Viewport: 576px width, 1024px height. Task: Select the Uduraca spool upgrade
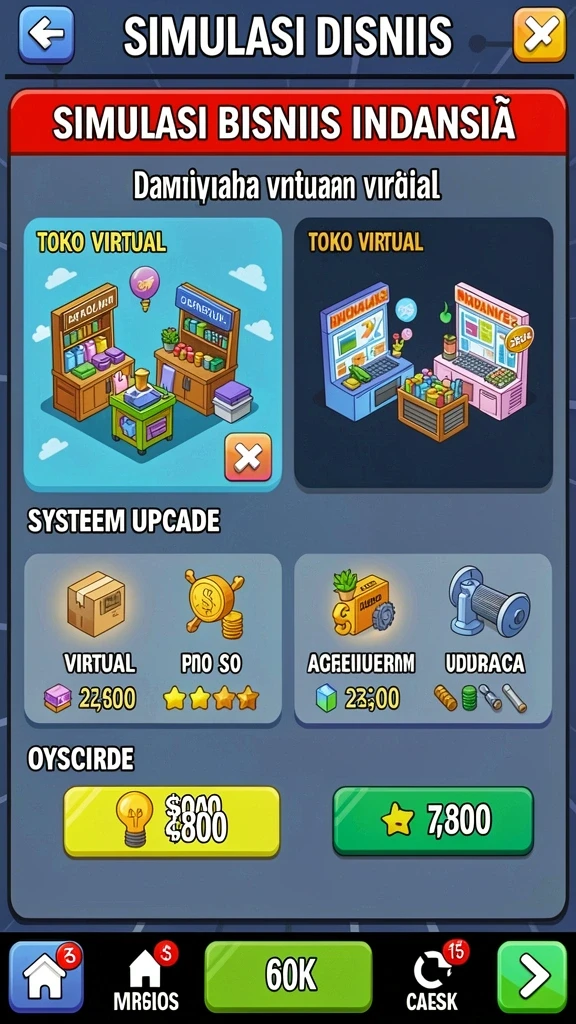[485, 639]
